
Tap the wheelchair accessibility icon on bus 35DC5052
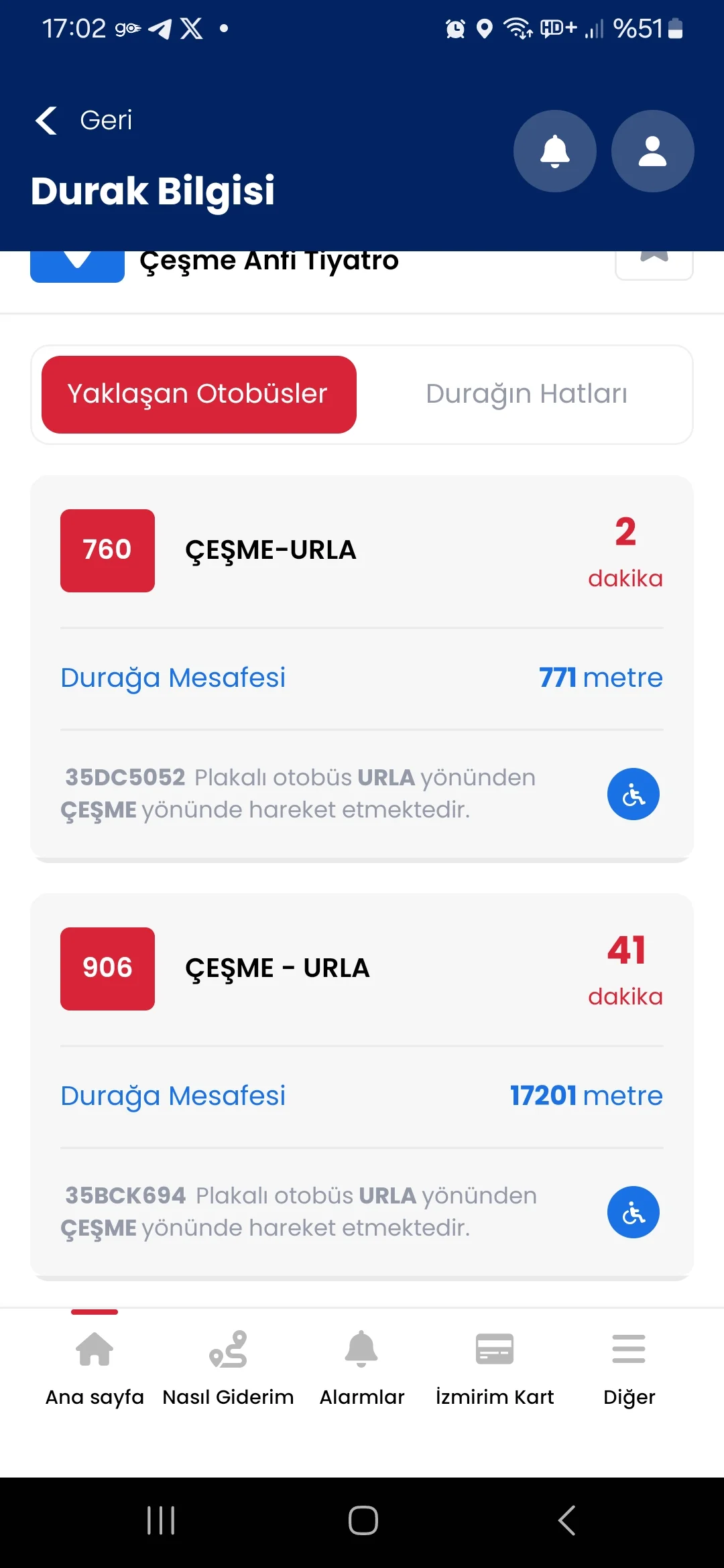pos(633,794)
